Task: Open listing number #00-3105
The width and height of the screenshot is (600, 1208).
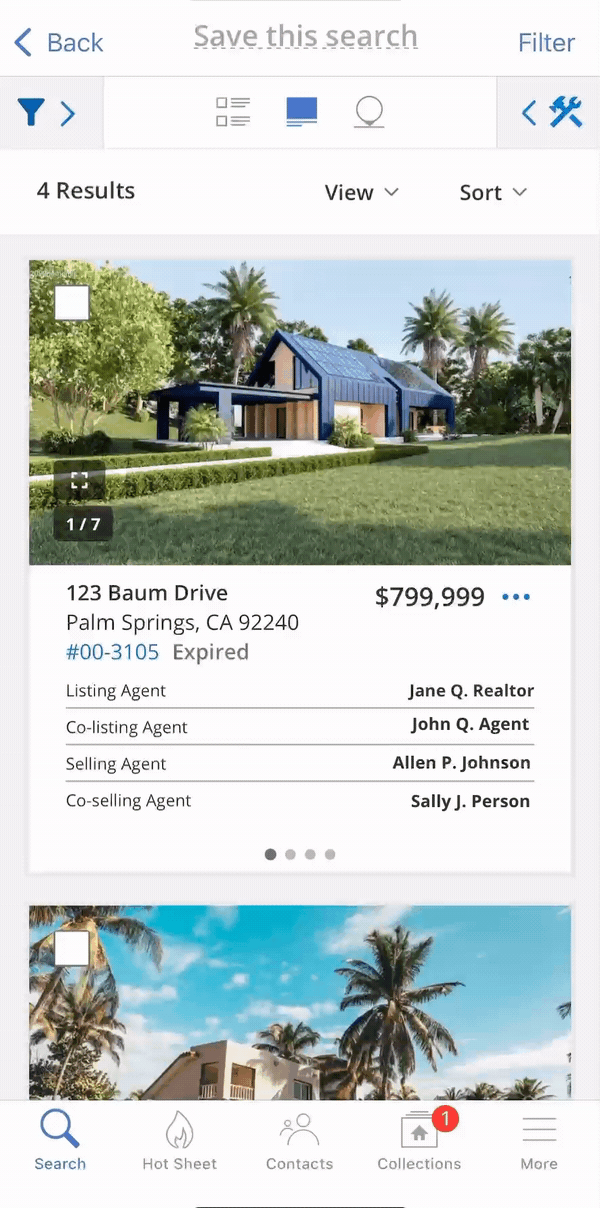Action: [112, 652]
